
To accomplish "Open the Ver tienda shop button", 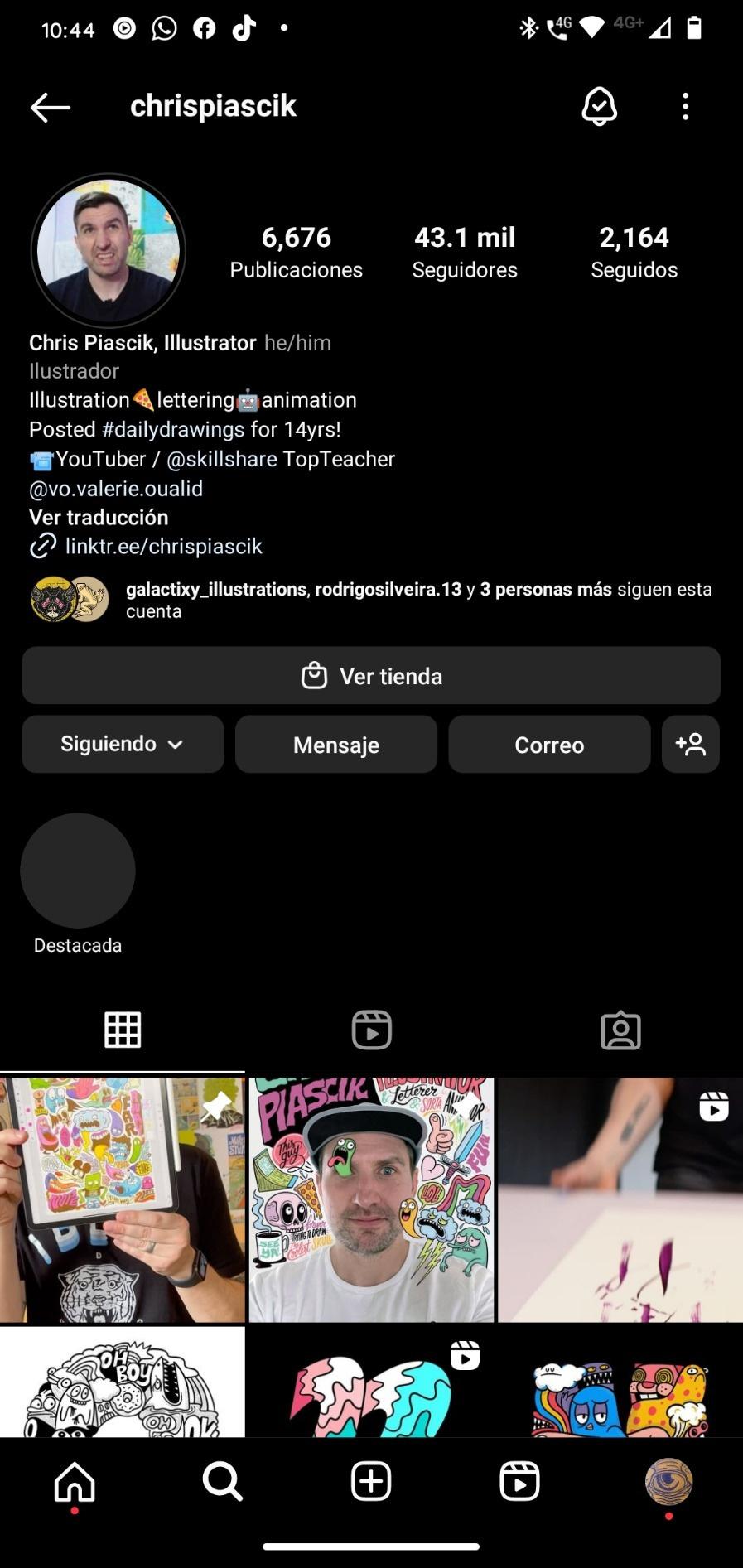I will point(371,676).
